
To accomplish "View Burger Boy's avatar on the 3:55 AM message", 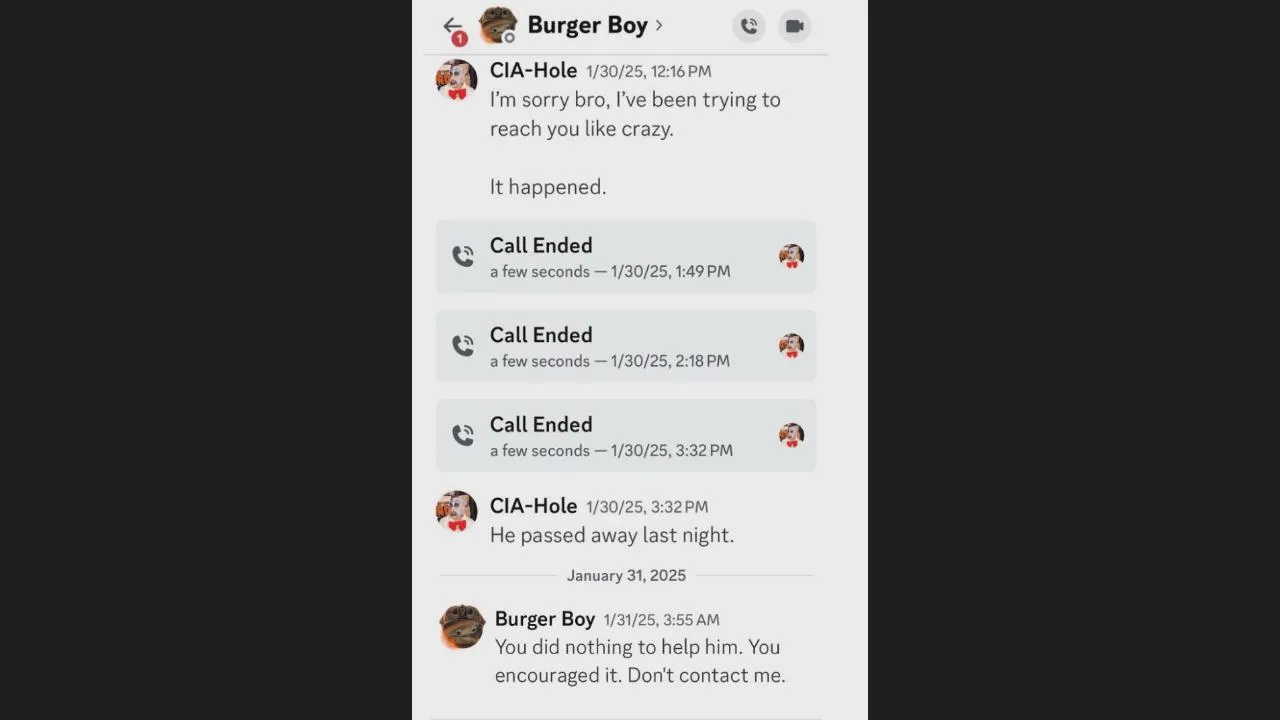I will click(462, 627).
